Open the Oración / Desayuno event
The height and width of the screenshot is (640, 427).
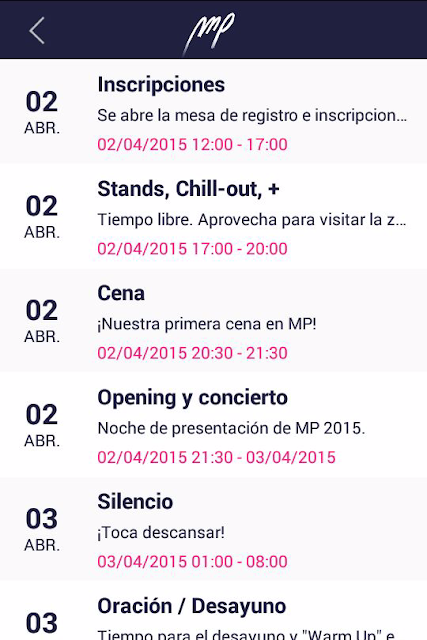214,611
